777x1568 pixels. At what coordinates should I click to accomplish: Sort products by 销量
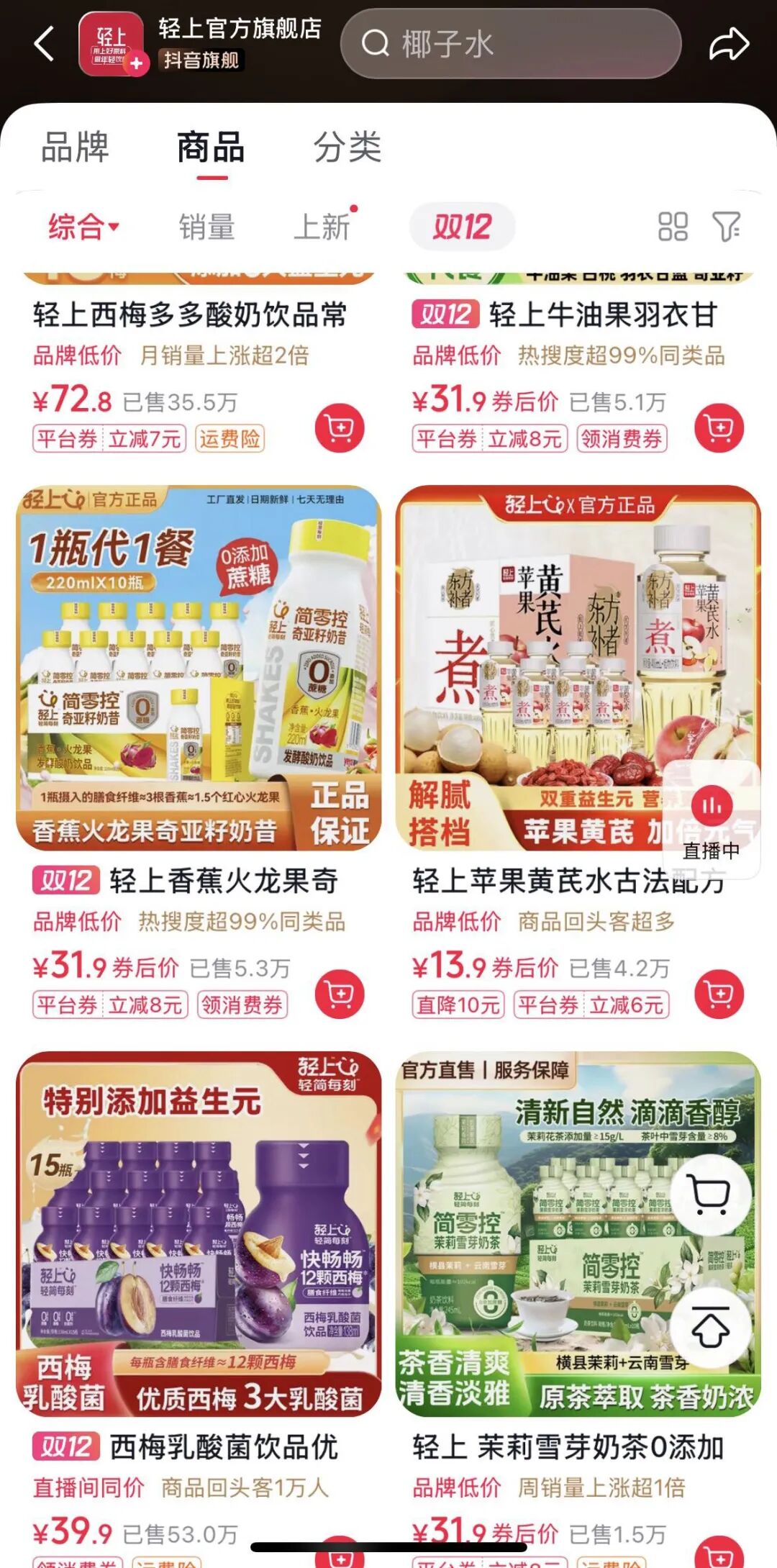click(206, 227)
